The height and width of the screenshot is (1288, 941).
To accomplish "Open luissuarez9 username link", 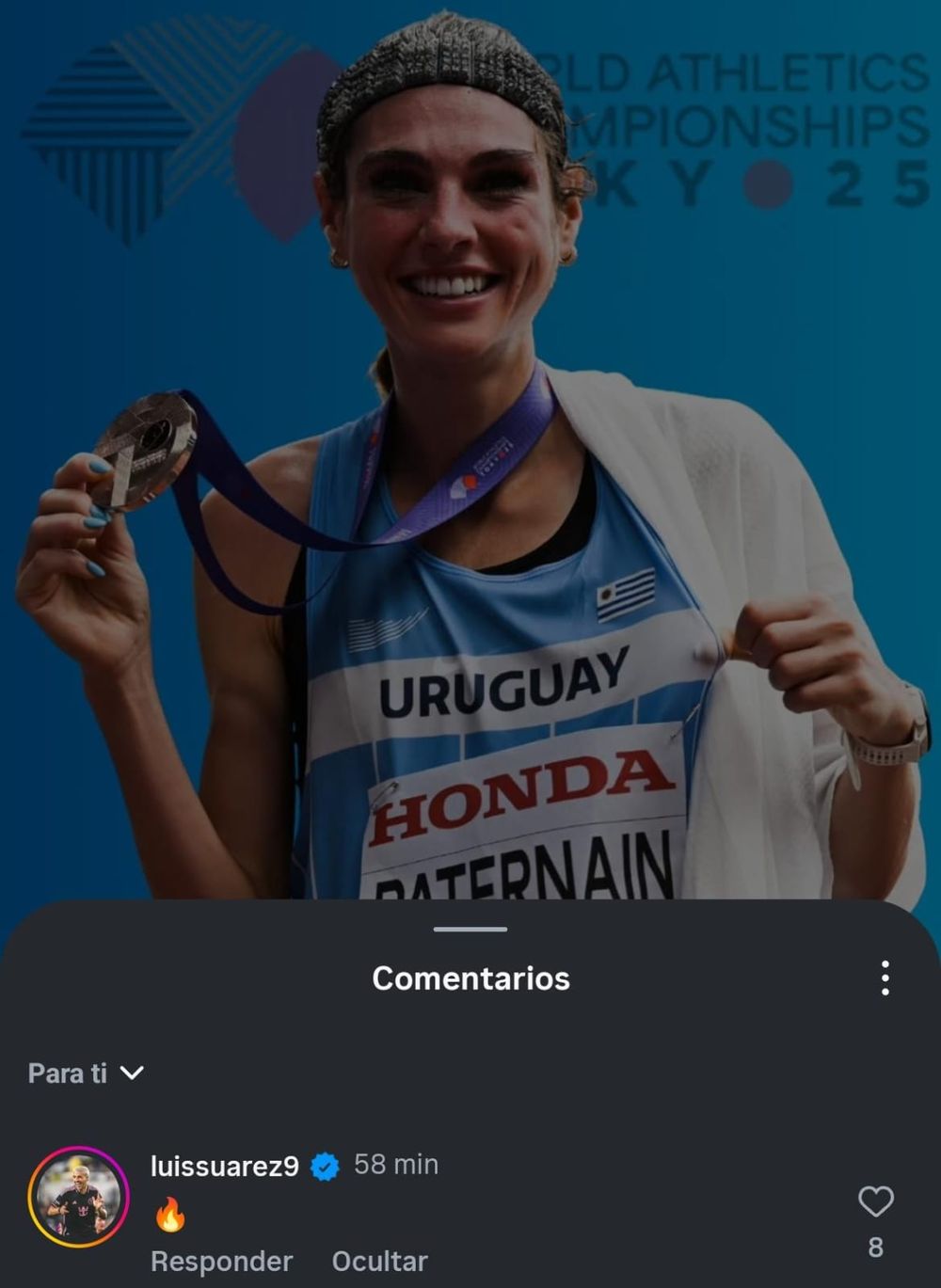I will tap(224, 1166).
